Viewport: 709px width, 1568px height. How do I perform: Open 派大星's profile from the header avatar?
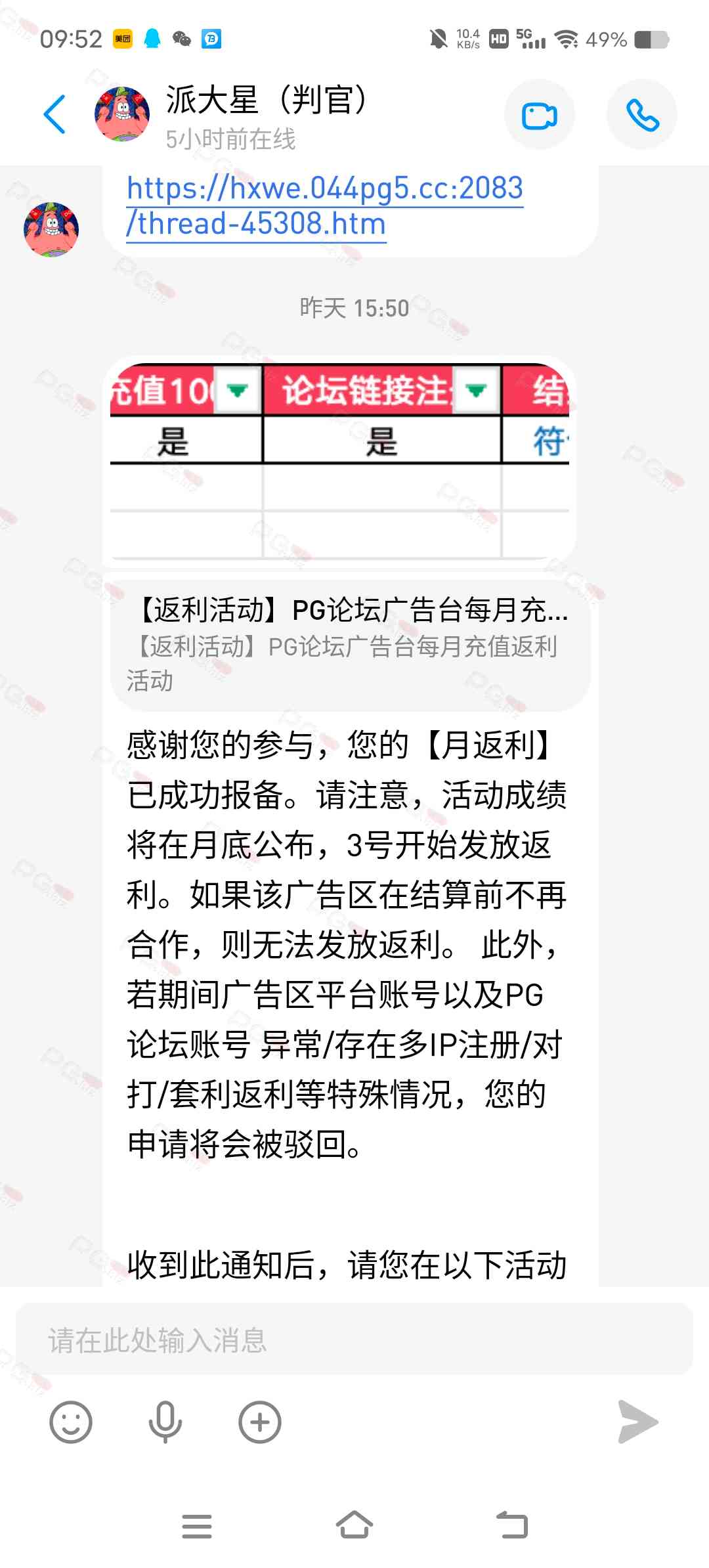tap(122, 114)
